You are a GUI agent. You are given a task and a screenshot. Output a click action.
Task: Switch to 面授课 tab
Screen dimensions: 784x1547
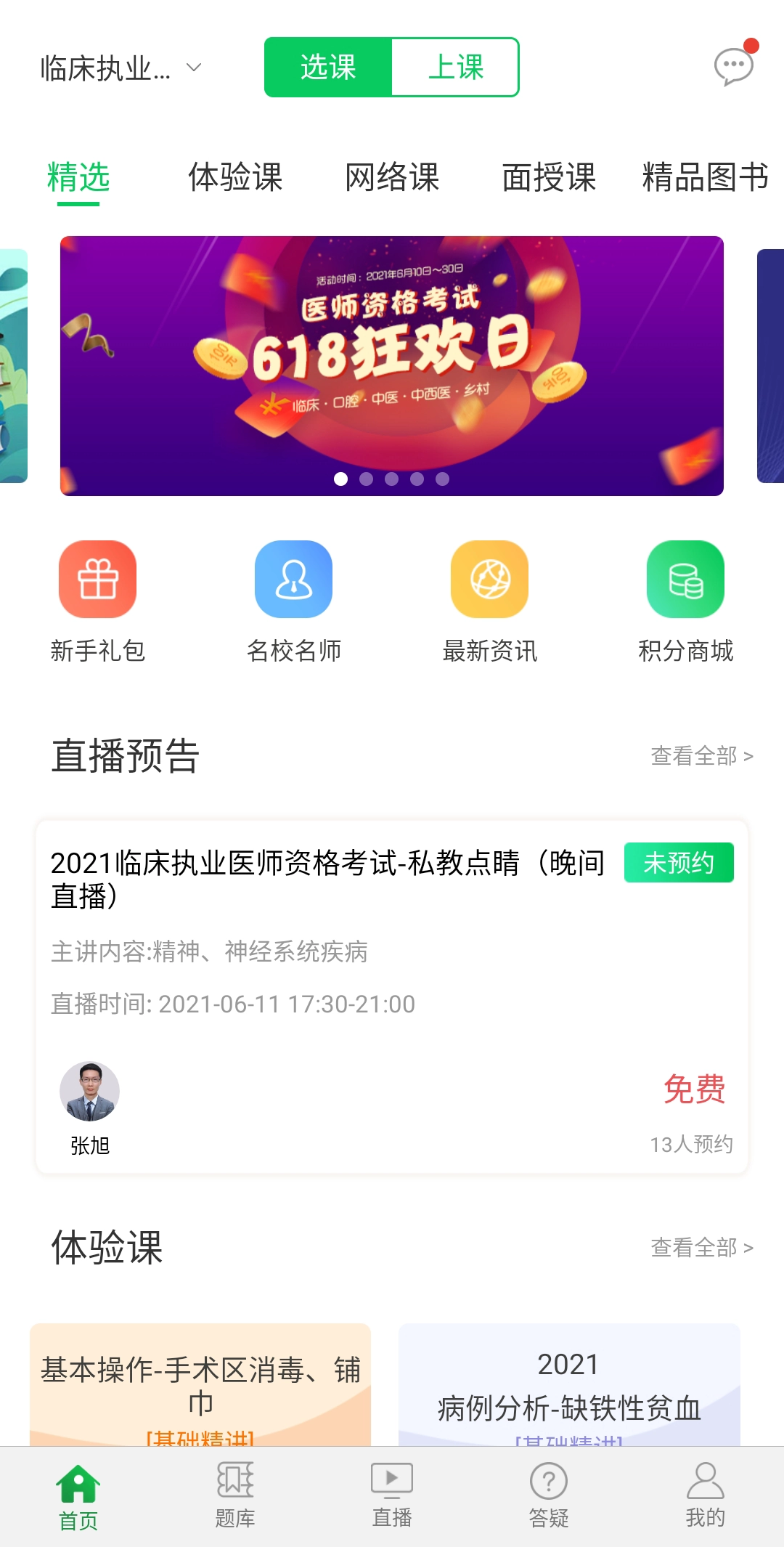550,177
